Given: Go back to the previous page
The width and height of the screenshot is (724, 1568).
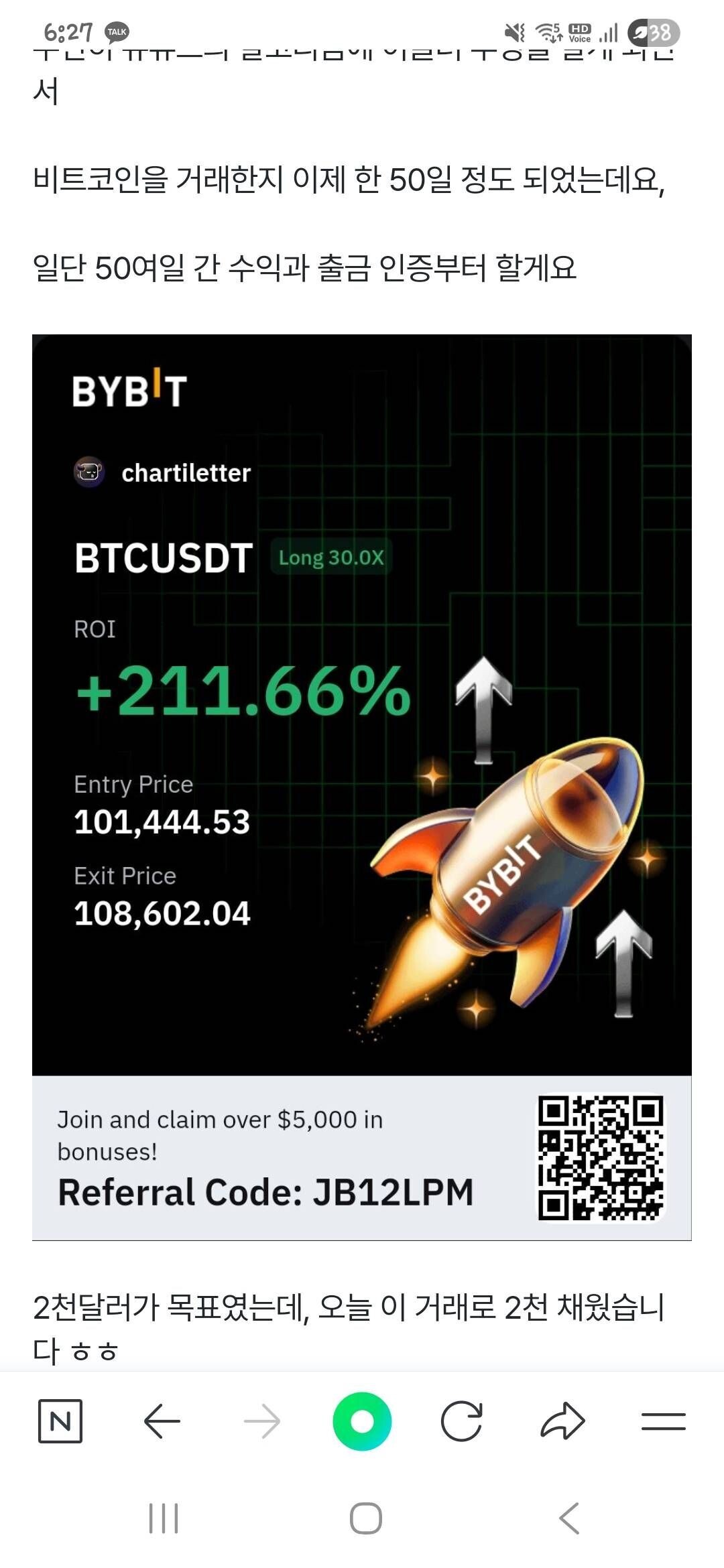Looking at the screenshot, I should 162,1421.
